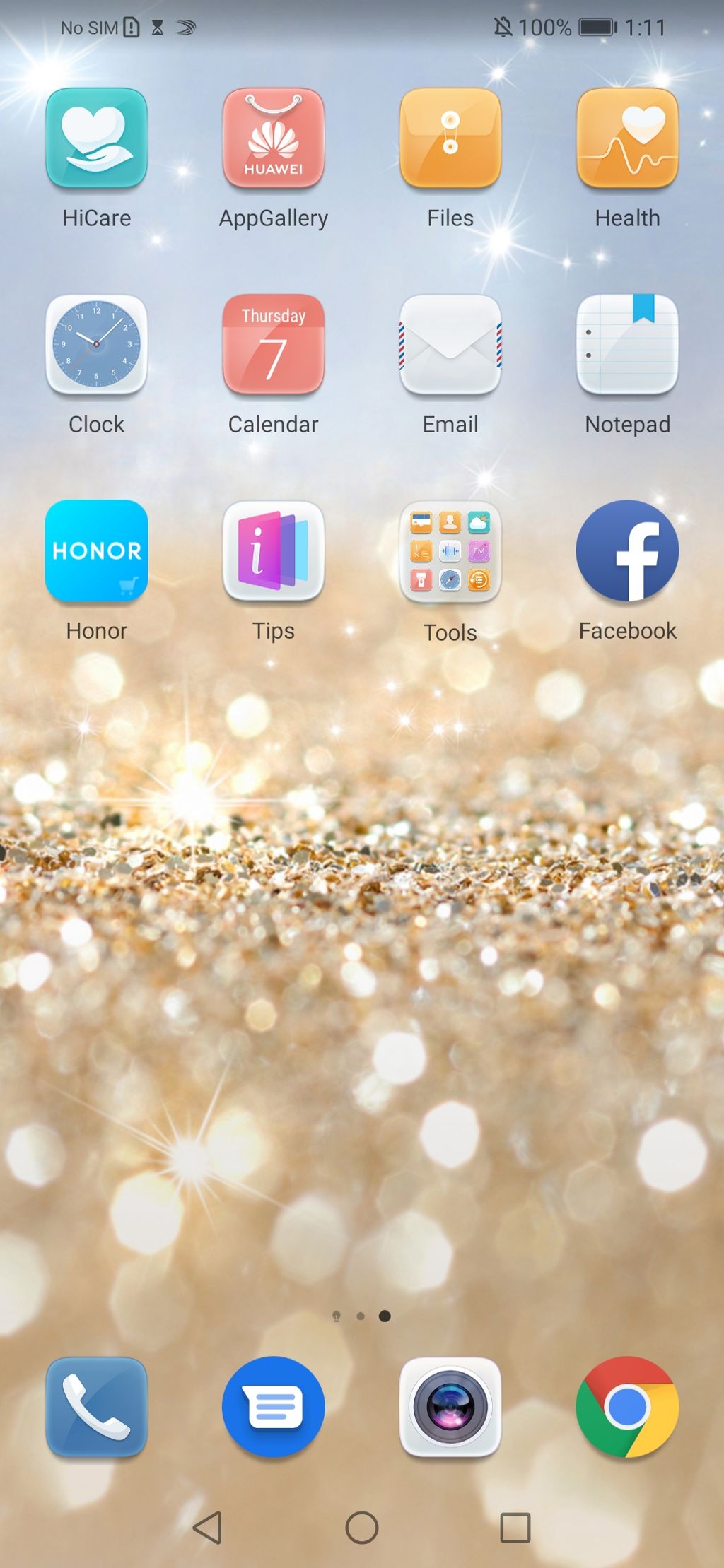Open the Health app
Screen dimensions: 724x1568
coord(627,138)
